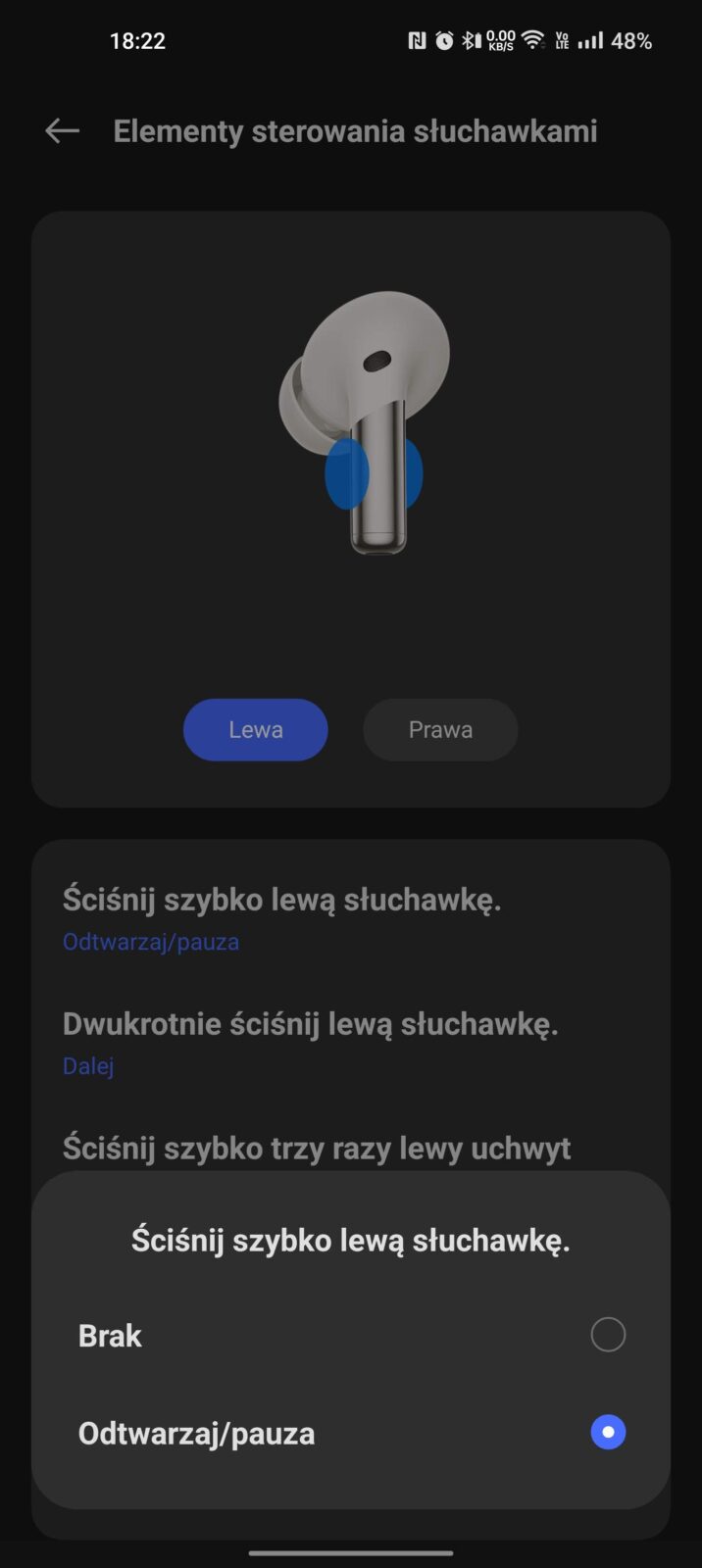The width and height of the screenshot is (702, 1568).
Task: Select the Odtwarzaj/pauza option
Action: [351, 1433]
